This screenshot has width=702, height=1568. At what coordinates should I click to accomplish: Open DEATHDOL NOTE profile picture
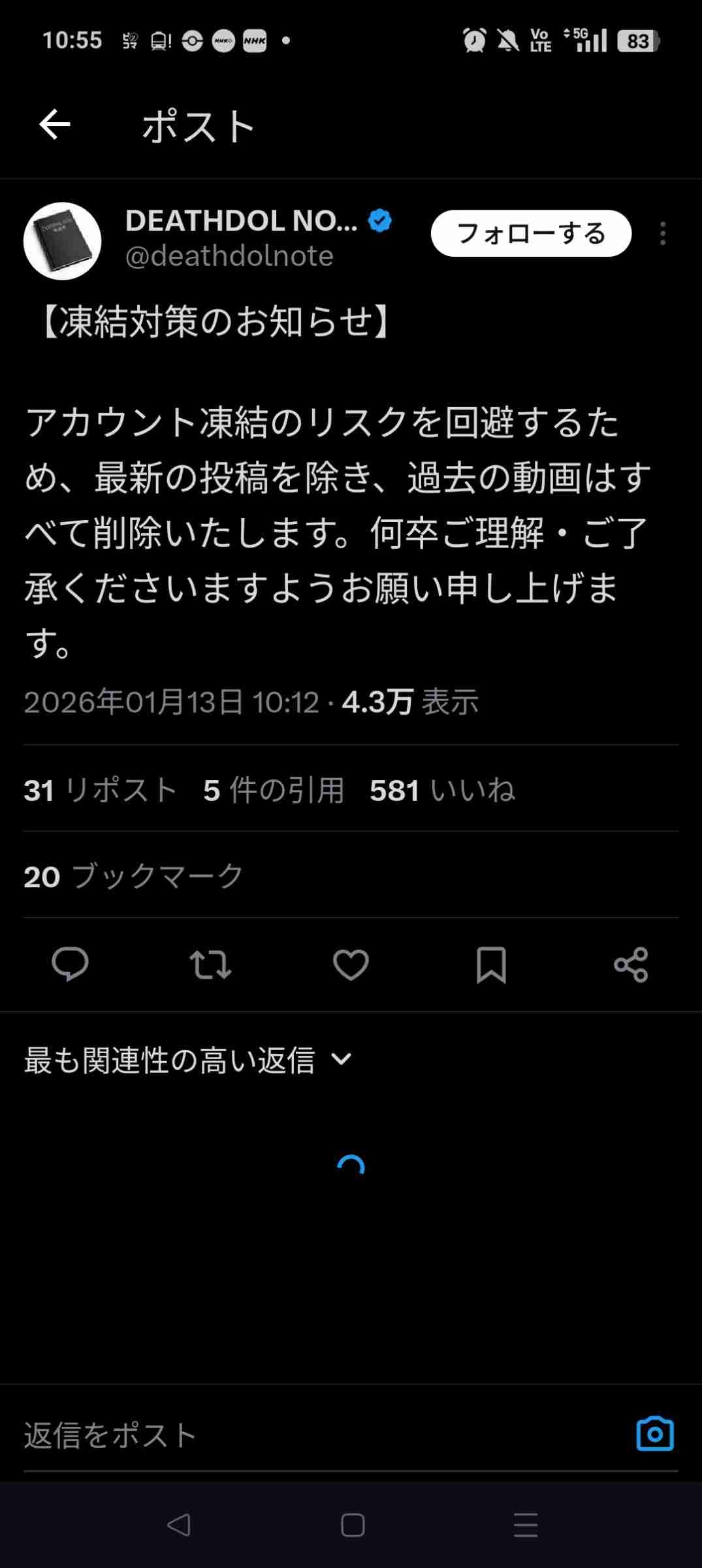(x=63, y=241)
